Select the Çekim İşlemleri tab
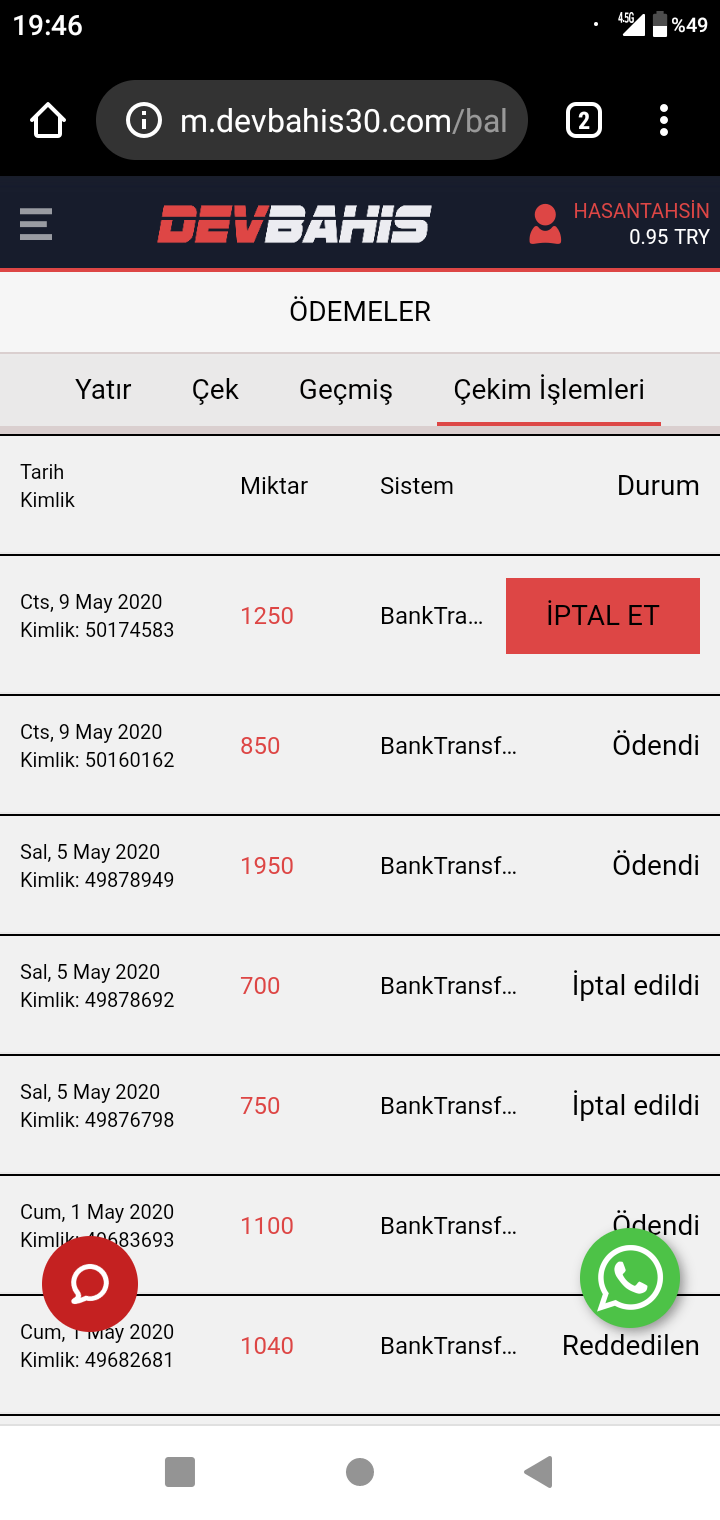The width and height of the screenshot is (720, 1520). pos(549,390)
